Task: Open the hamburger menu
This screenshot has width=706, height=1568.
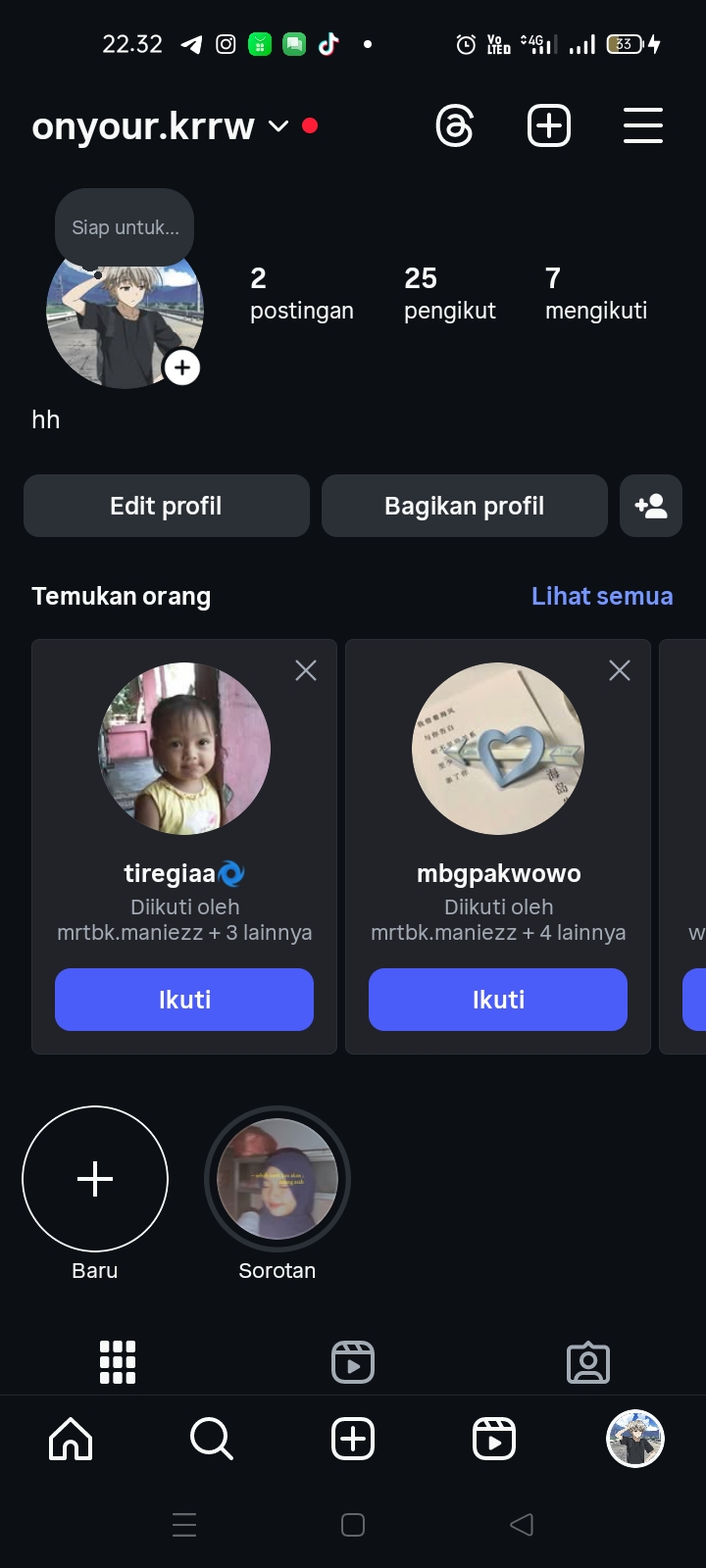Action: pos(643,126)
